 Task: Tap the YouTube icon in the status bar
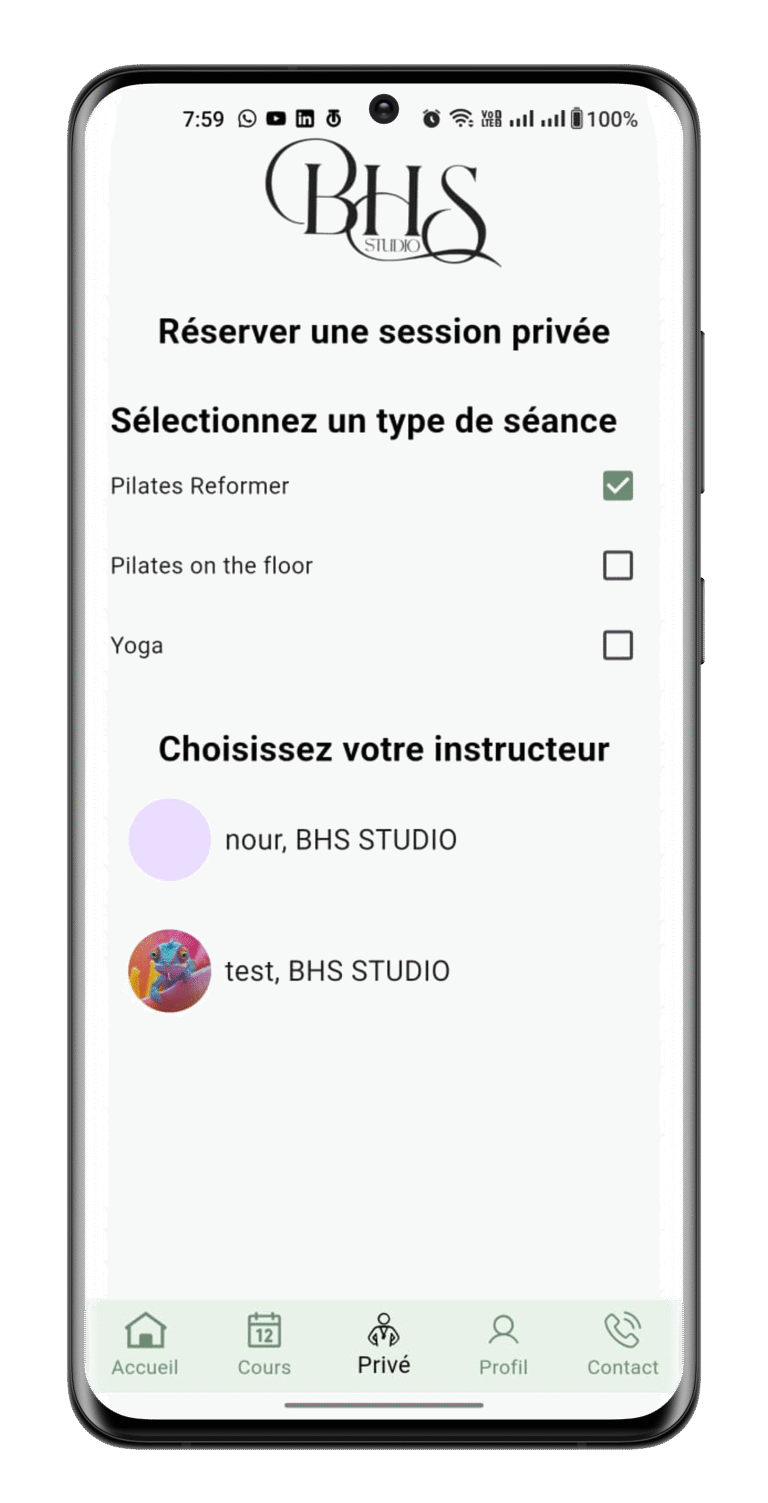pos(277,117)
